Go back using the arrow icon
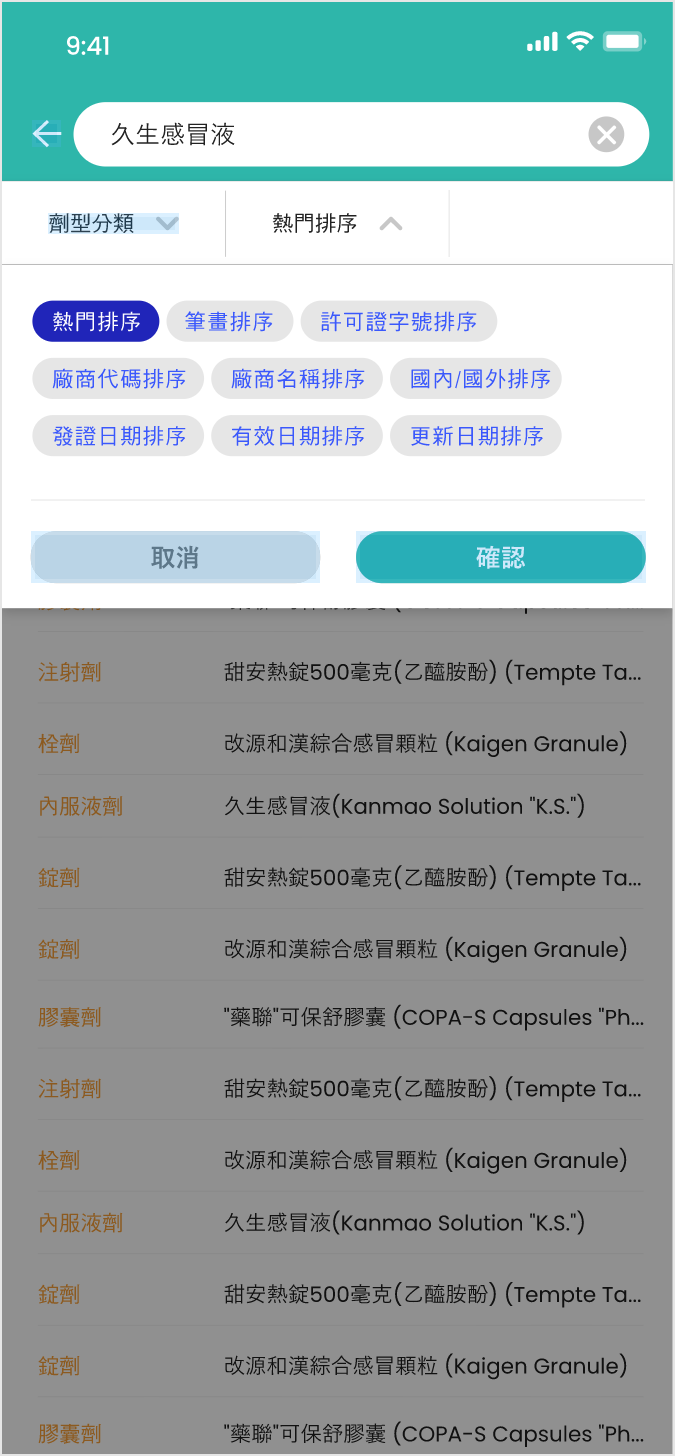The height and width of the screenshot is (1456, 675). [46, 134]
